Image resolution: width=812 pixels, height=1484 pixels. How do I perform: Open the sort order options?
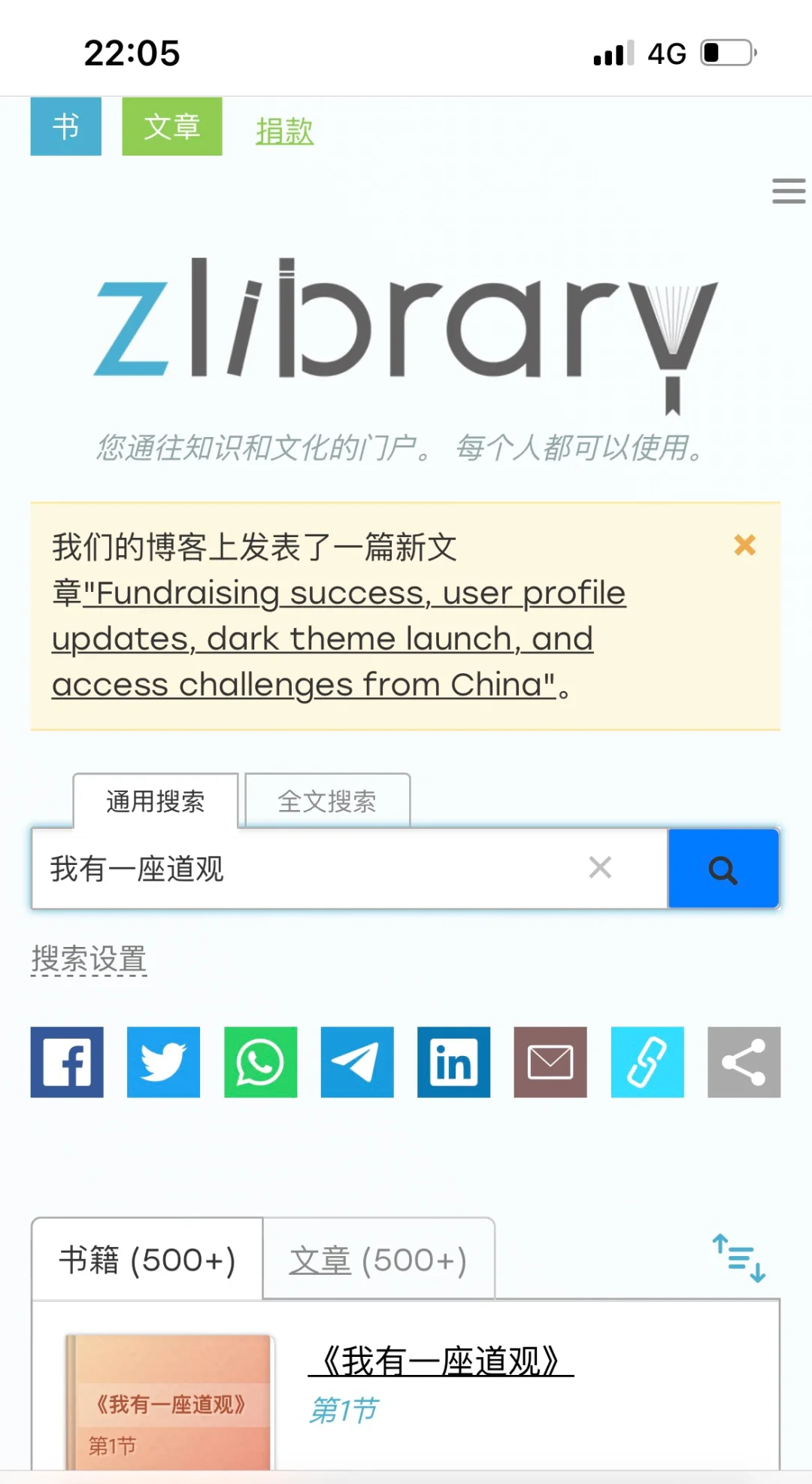point(739,1258)
